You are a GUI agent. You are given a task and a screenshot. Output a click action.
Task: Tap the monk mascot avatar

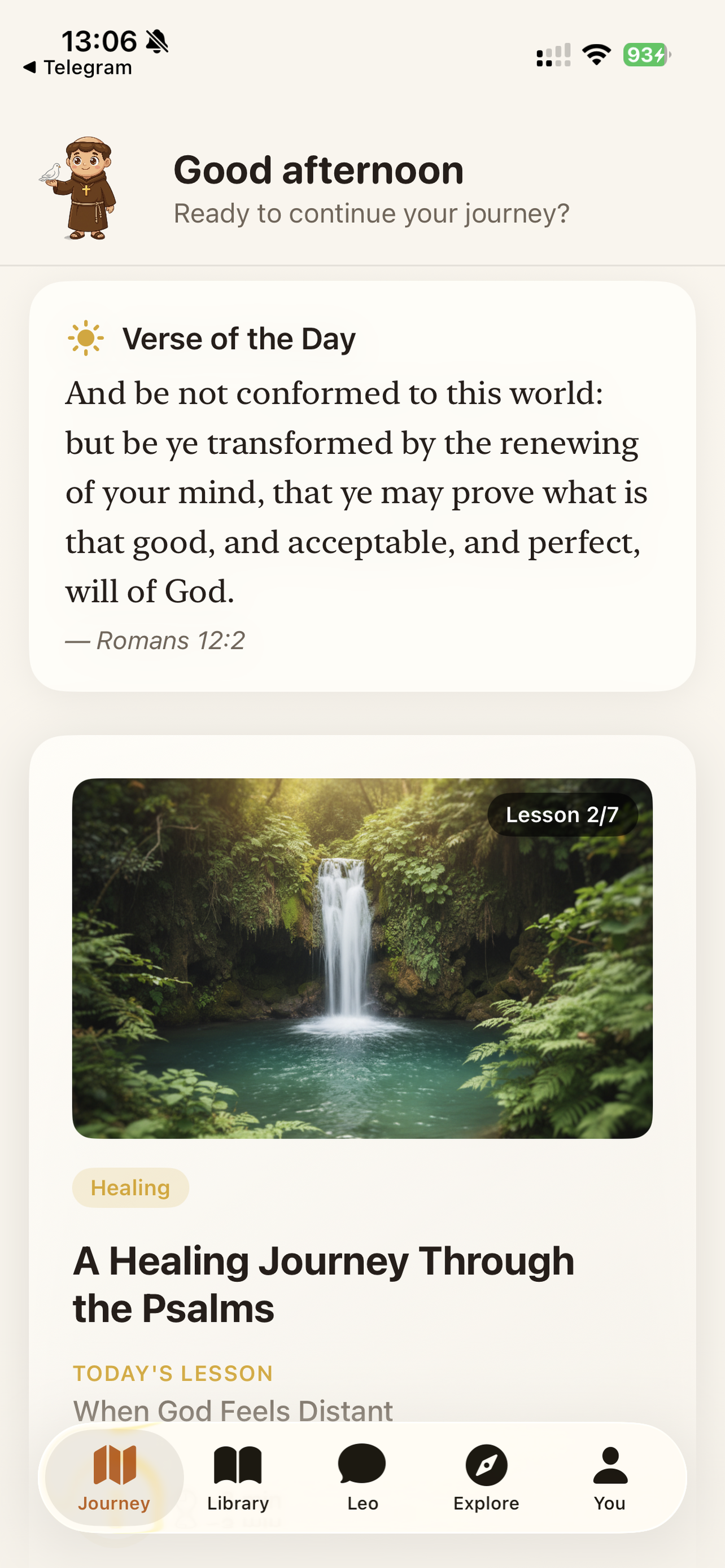pos(84,186)
